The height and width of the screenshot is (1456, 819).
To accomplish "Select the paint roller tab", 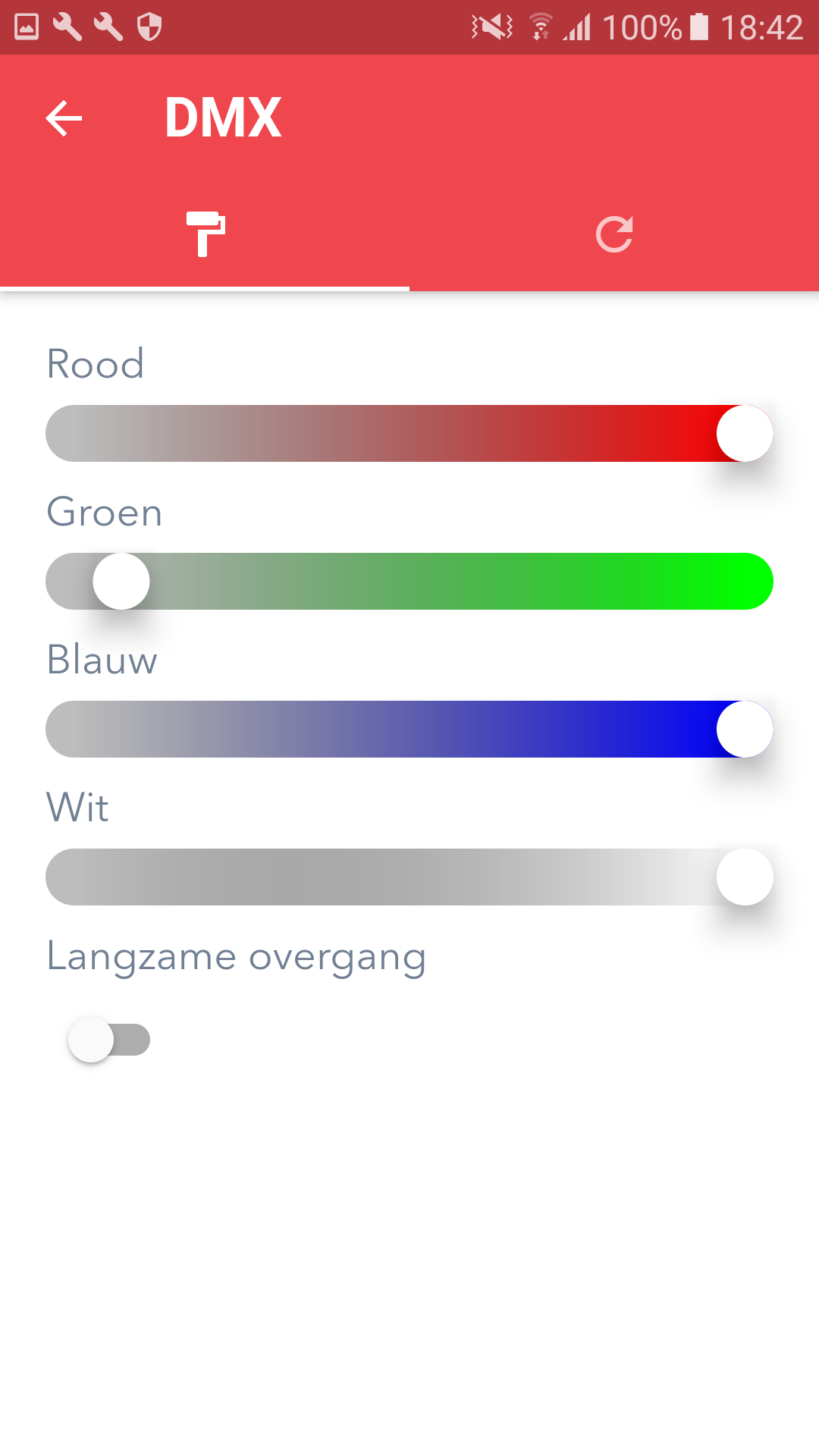I will tap(205, 234).
